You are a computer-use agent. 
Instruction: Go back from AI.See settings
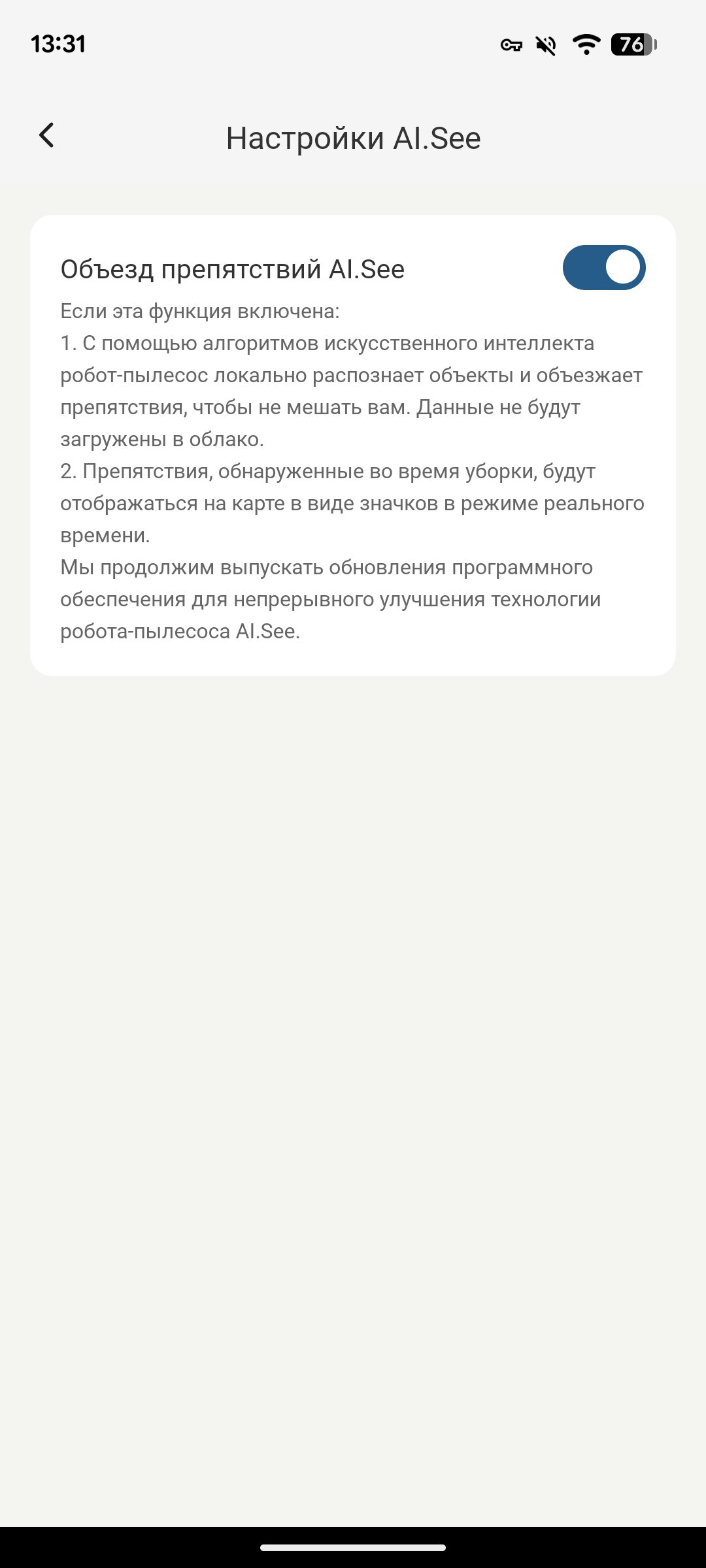tap(46, 136)
